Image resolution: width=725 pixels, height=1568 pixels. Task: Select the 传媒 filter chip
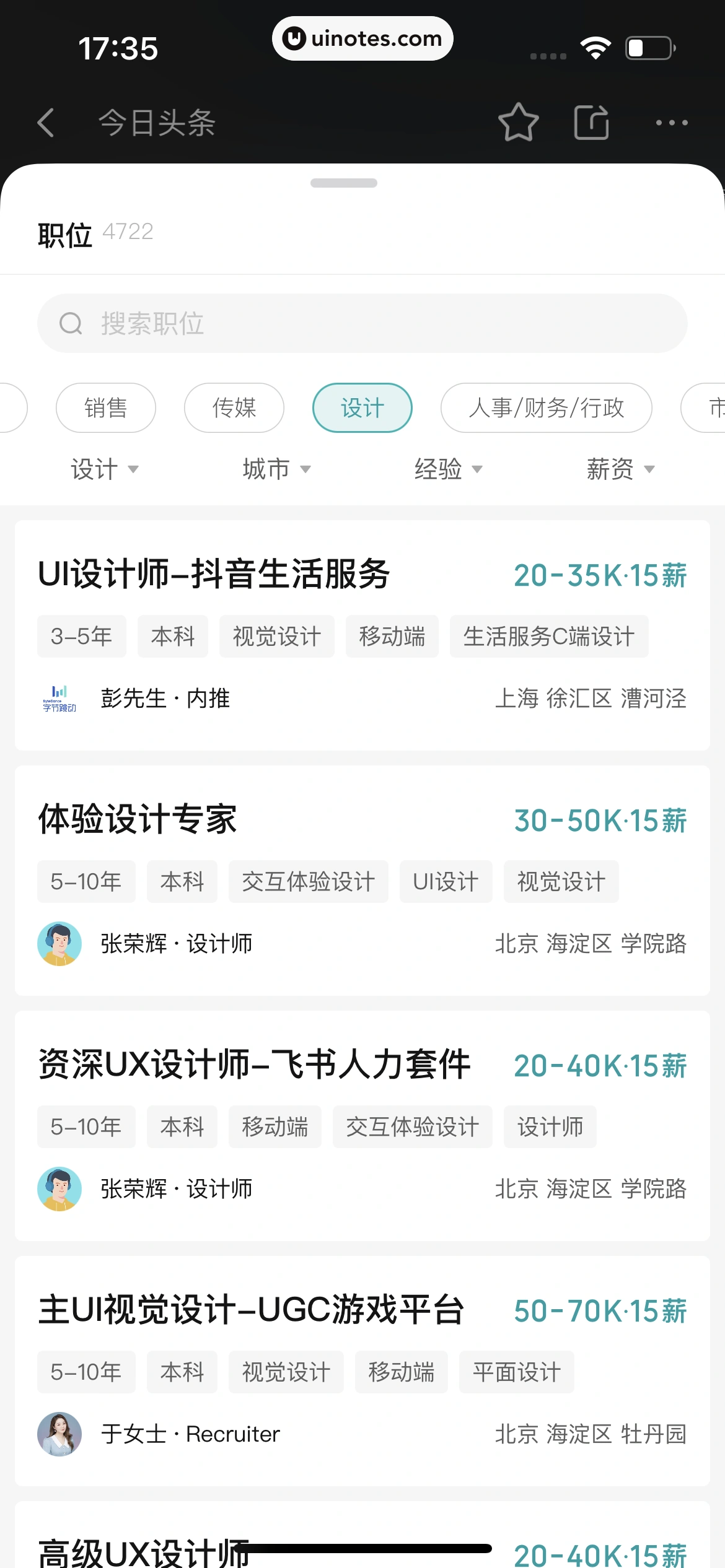234,407
